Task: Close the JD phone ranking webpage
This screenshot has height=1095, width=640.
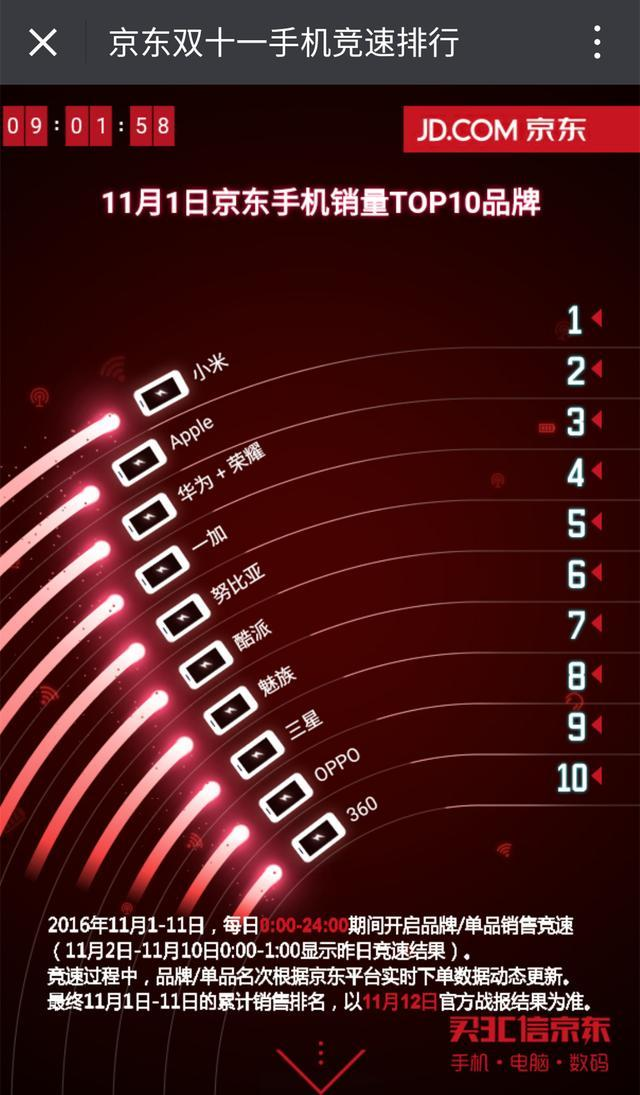Action: [x=42, y=42]
